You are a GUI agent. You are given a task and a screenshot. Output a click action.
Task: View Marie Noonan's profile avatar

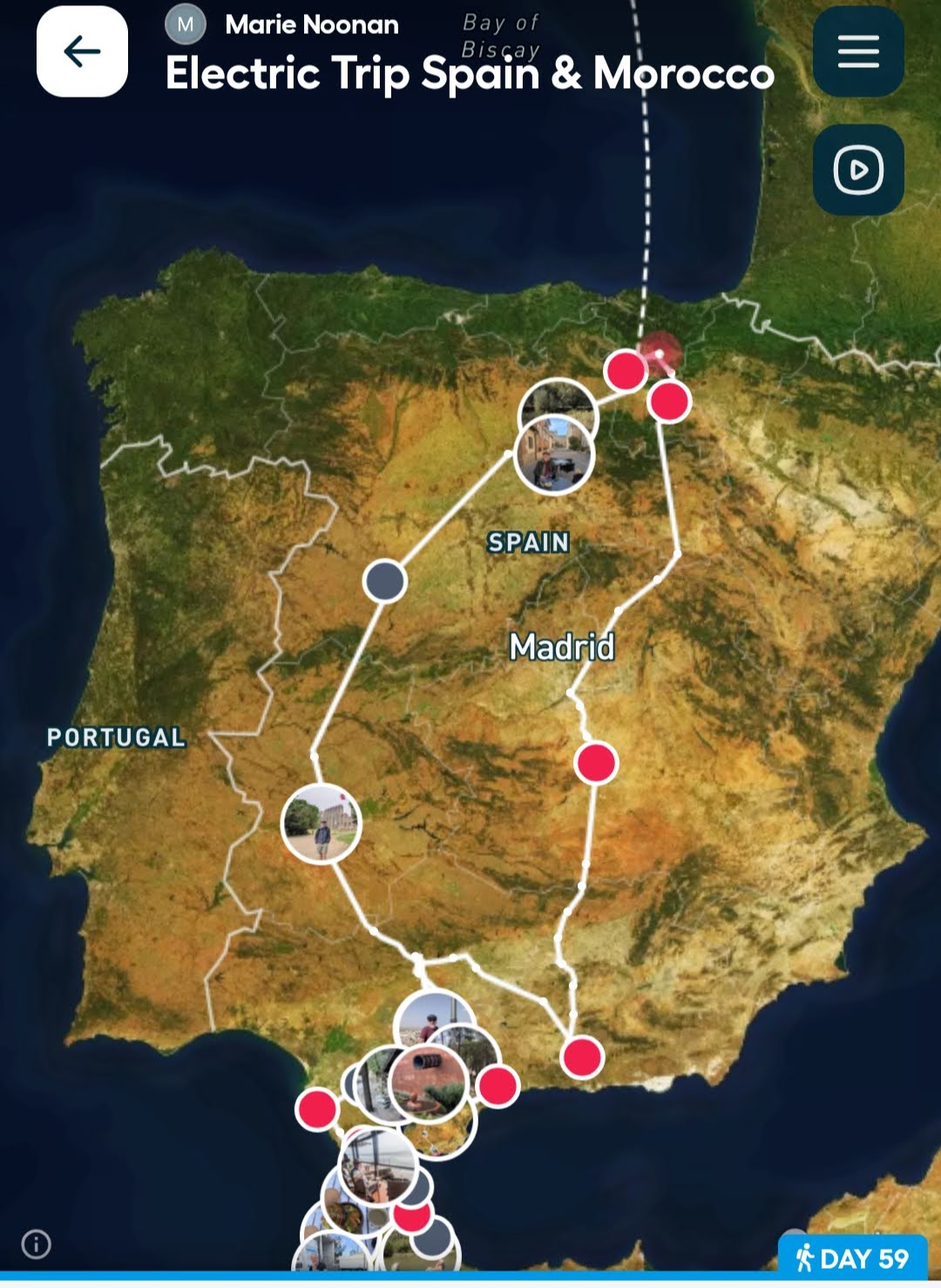coord(186,24)
